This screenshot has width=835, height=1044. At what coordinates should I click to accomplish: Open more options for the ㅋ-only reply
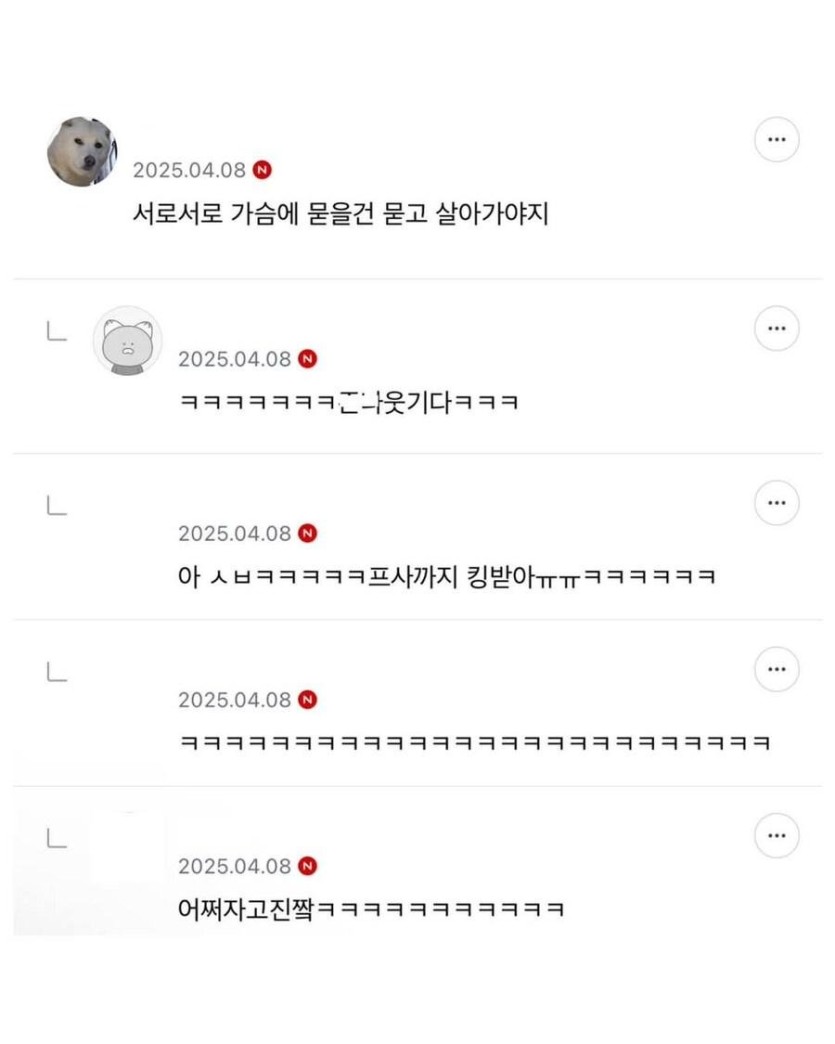[776, 669]
